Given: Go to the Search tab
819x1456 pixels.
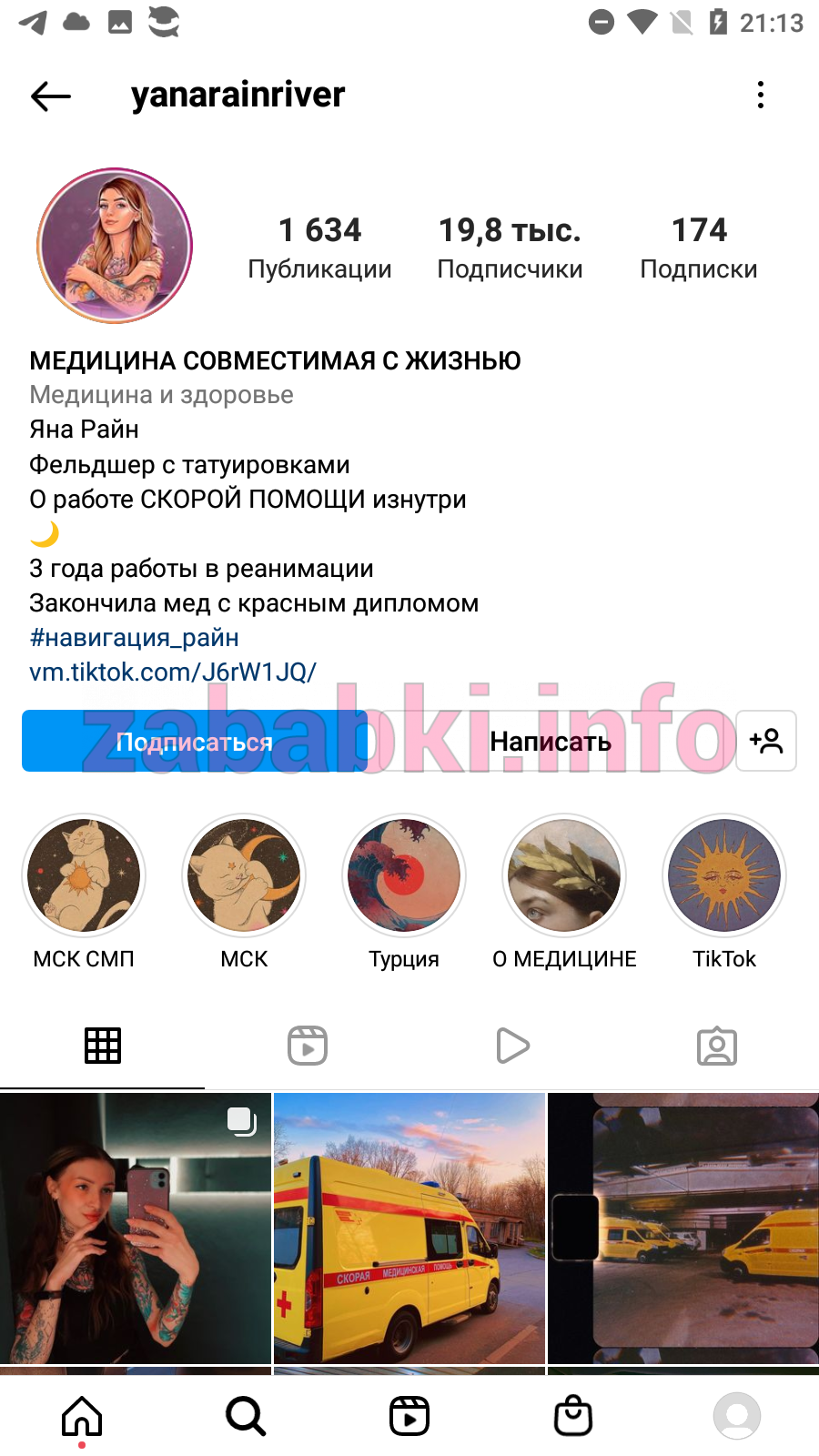Looking at the screenshot, I should point(246,1416).
